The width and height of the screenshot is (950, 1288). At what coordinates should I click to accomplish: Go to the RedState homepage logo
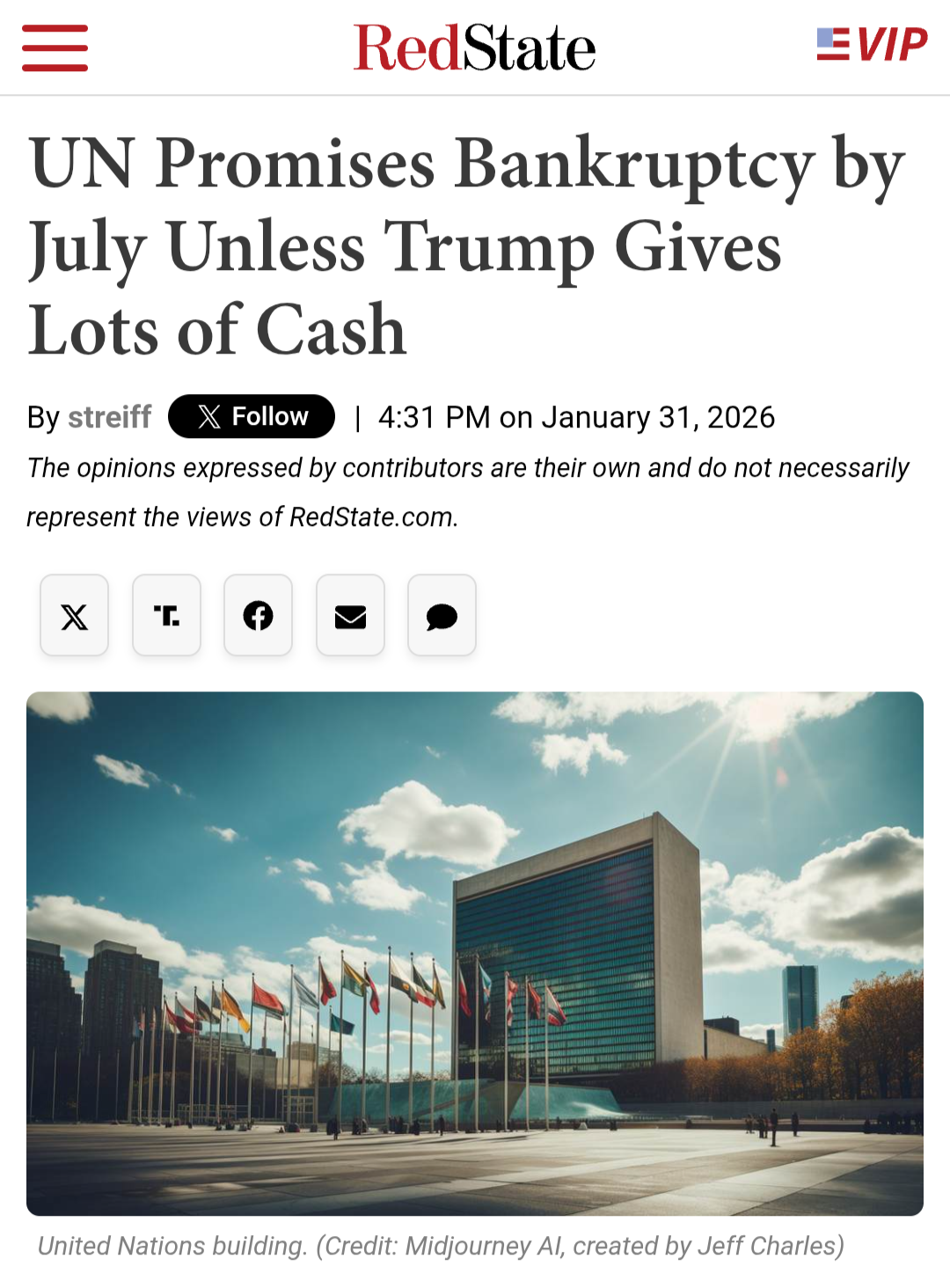pos(474,48)
